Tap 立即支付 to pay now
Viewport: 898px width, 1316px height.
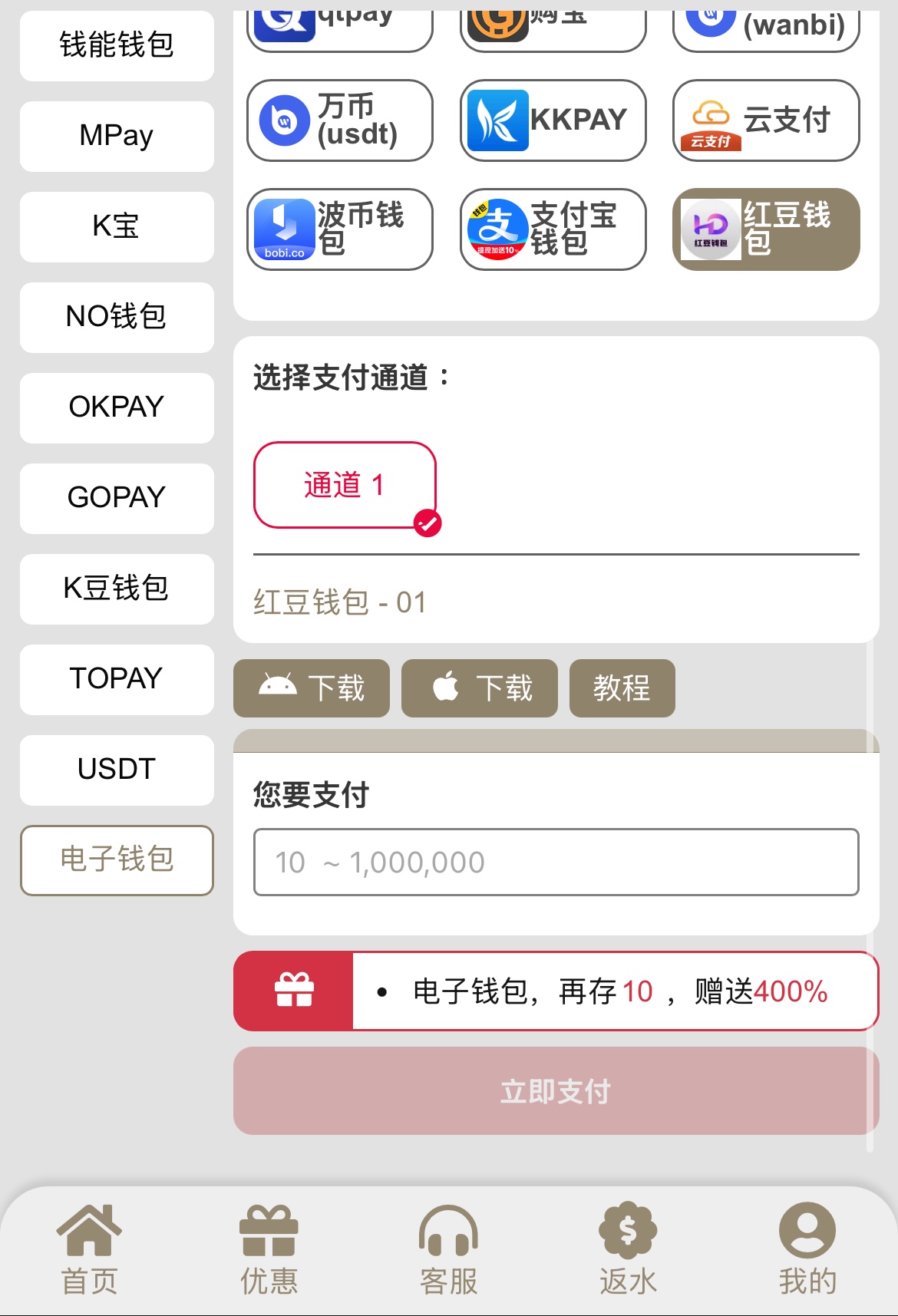point(556,1090)
